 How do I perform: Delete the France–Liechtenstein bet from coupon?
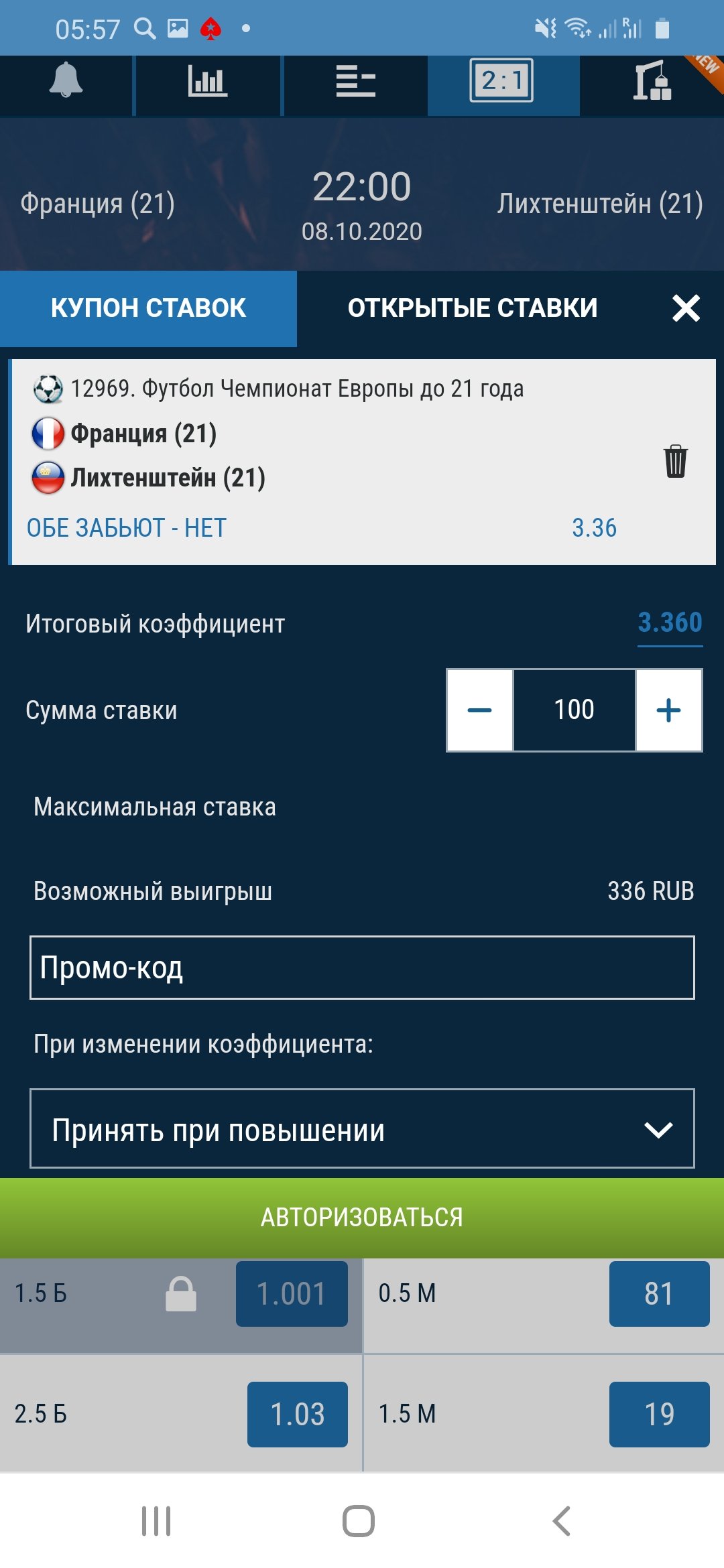pyautogui.click(x=675, y=461)
